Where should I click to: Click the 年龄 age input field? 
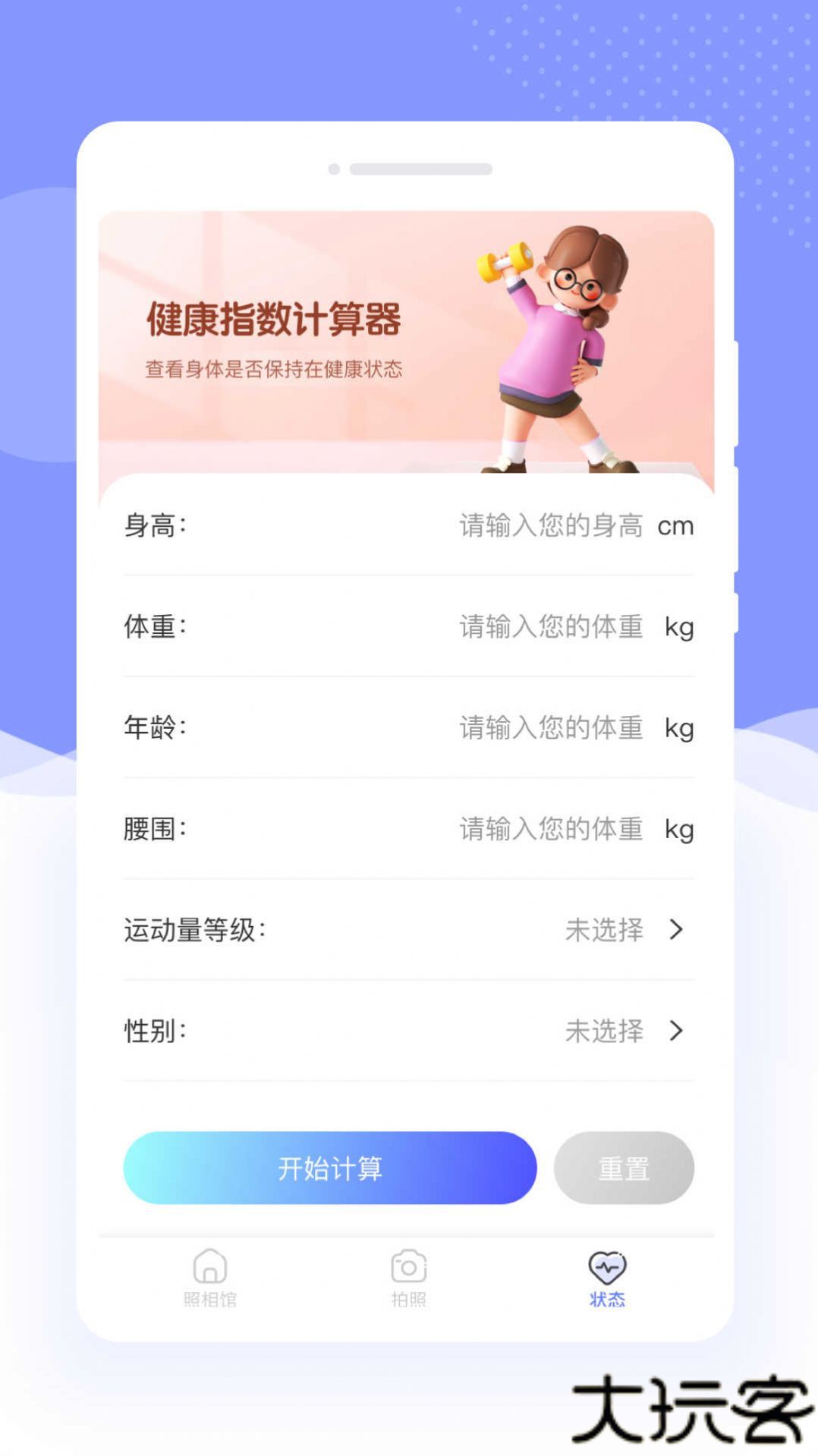pyautogui.click(x=552, y=727)
